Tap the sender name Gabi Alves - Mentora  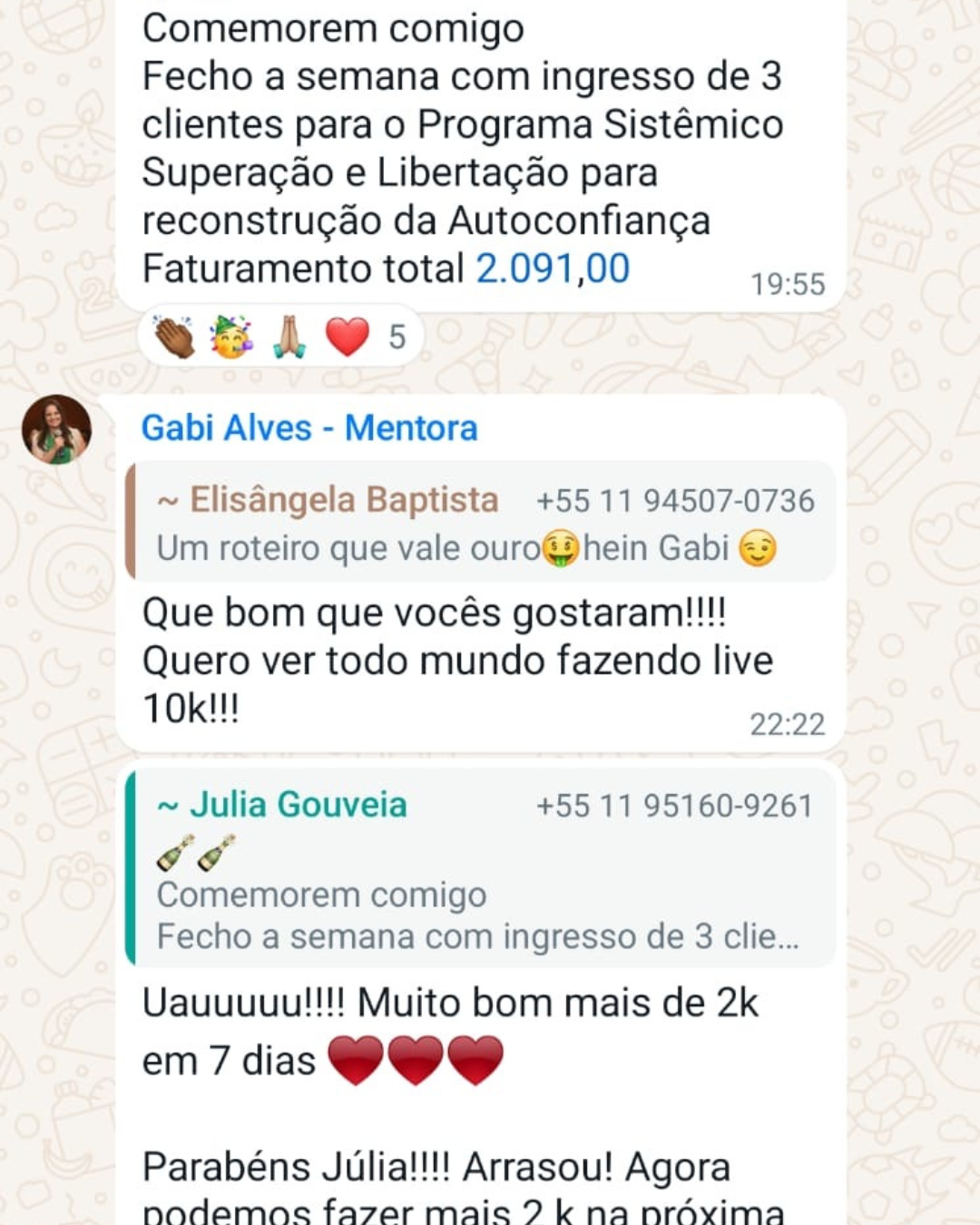[309, 428]
